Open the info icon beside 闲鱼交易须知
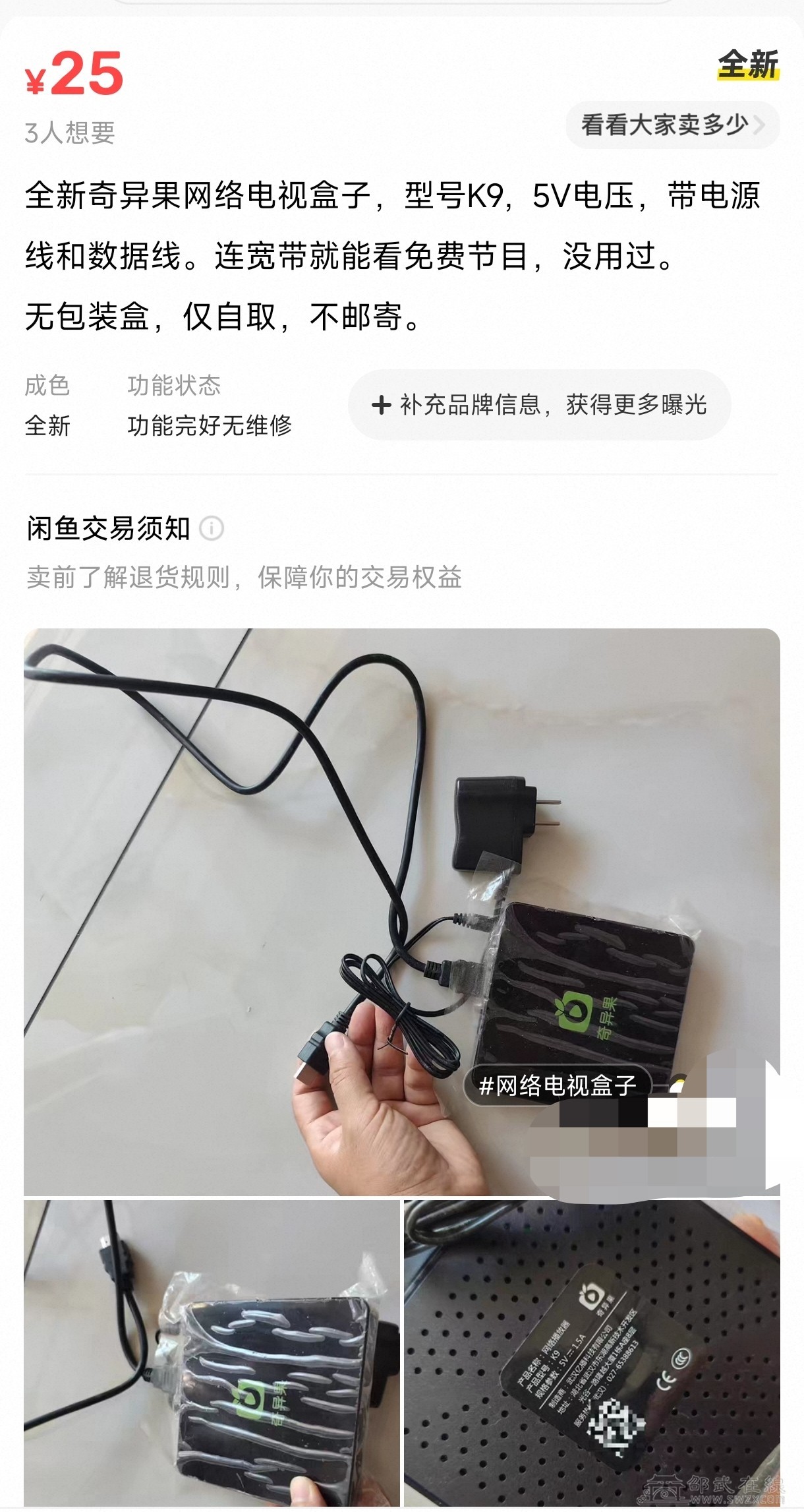The width and height of the screenshot is (804, 1512). [212, 529]
